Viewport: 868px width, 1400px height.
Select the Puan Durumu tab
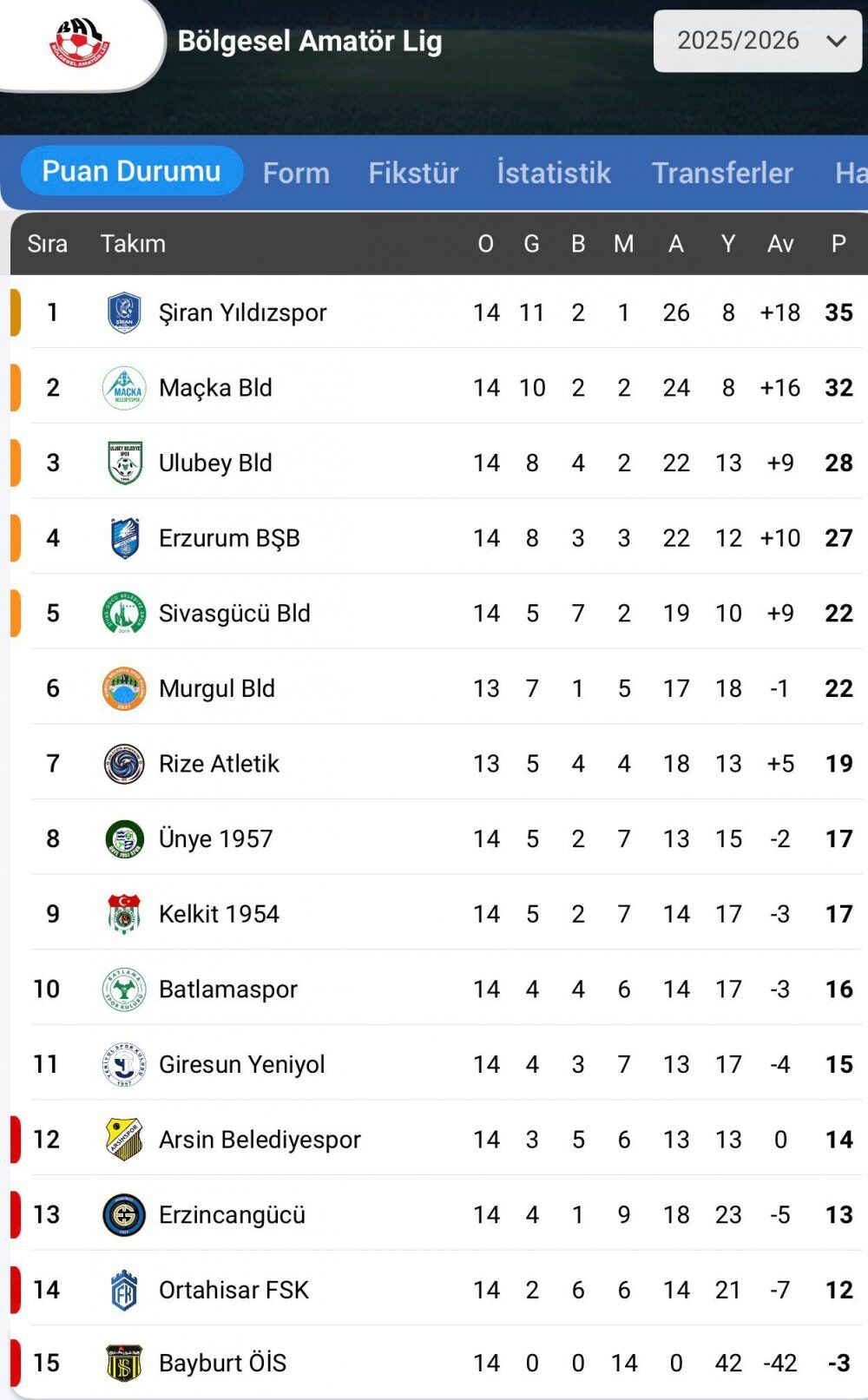click(x=131, y=171)
